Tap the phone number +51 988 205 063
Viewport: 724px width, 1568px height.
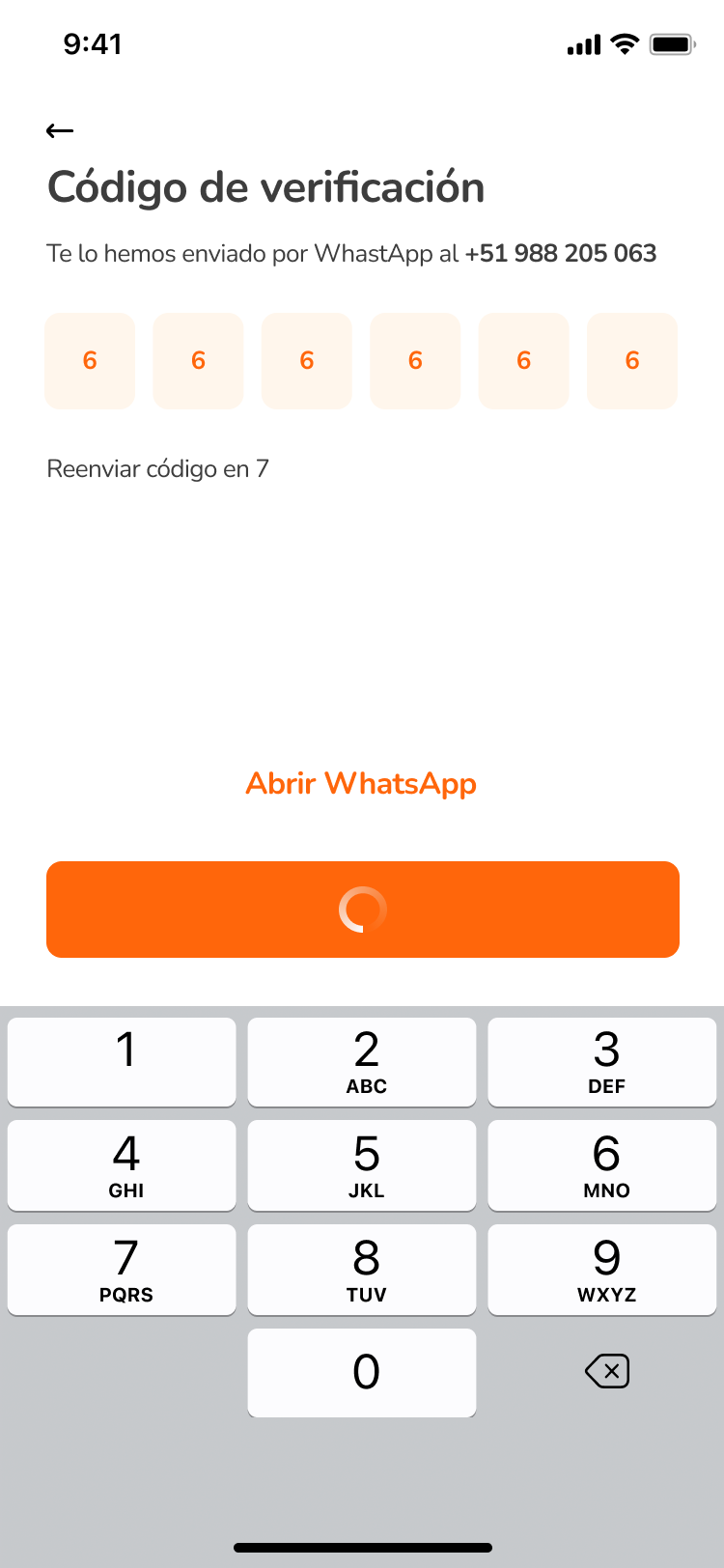(x=560, y=253)
